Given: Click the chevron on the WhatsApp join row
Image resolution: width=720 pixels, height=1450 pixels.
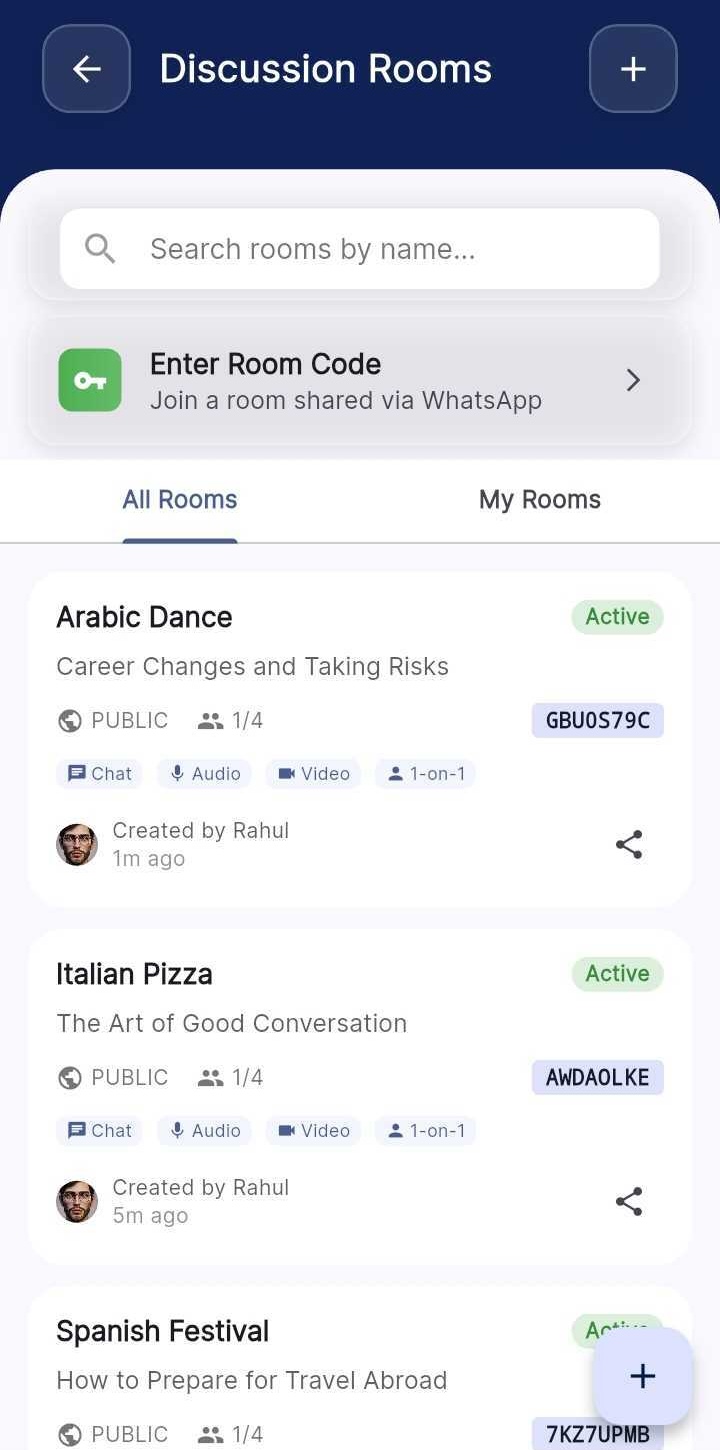Looking at the screenshot, I should click(632, 380).
